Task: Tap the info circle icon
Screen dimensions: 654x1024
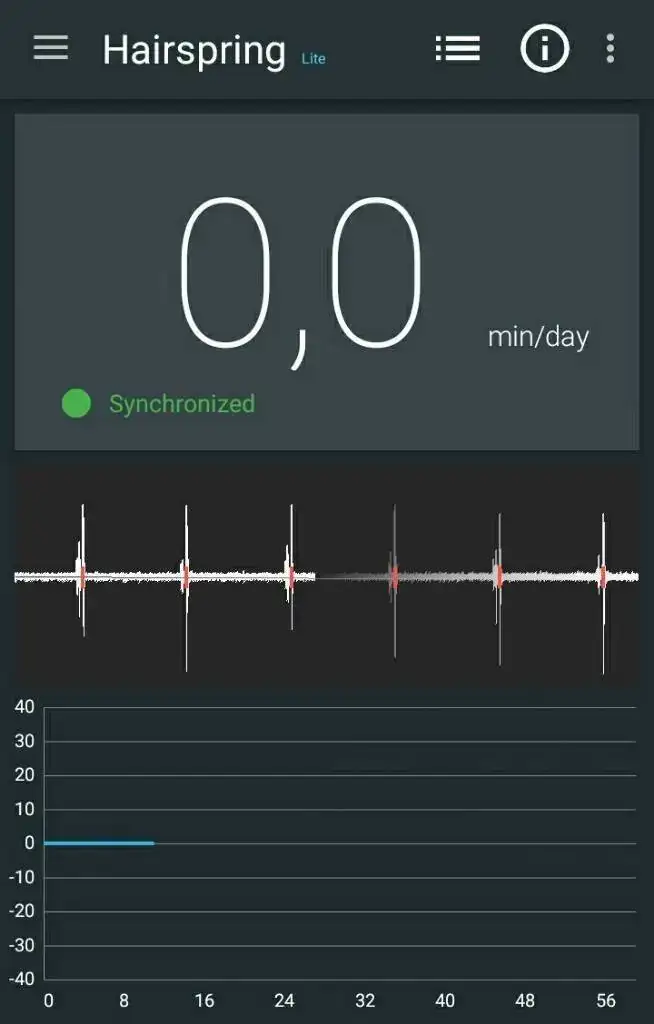Action: pos(544,48)
